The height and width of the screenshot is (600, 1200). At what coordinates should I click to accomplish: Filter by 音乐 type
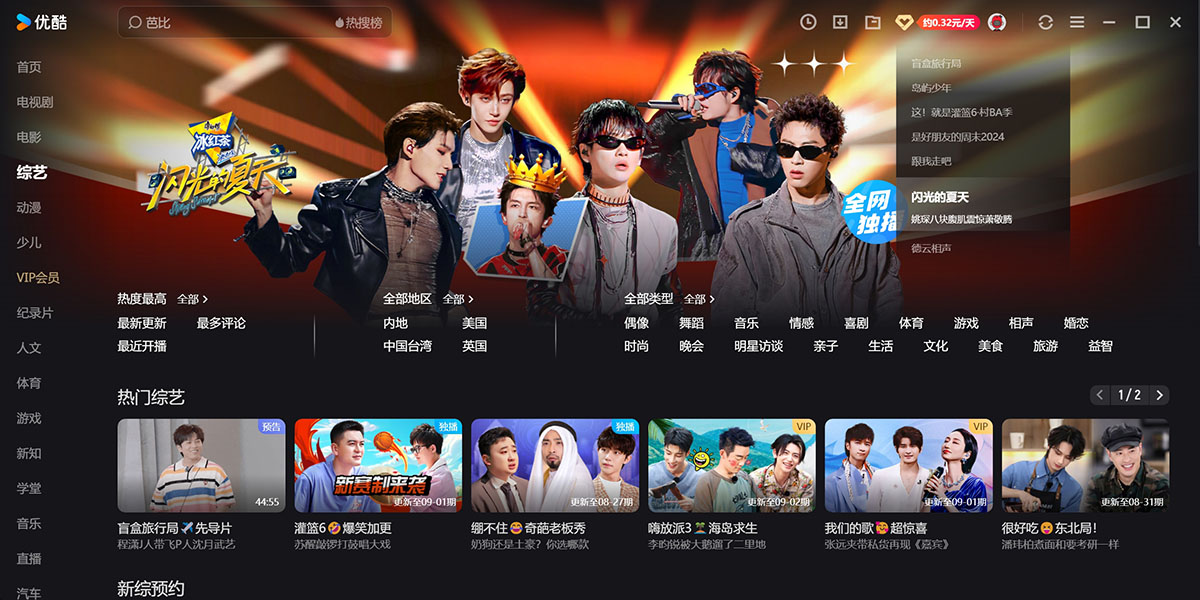coord(746,323)
